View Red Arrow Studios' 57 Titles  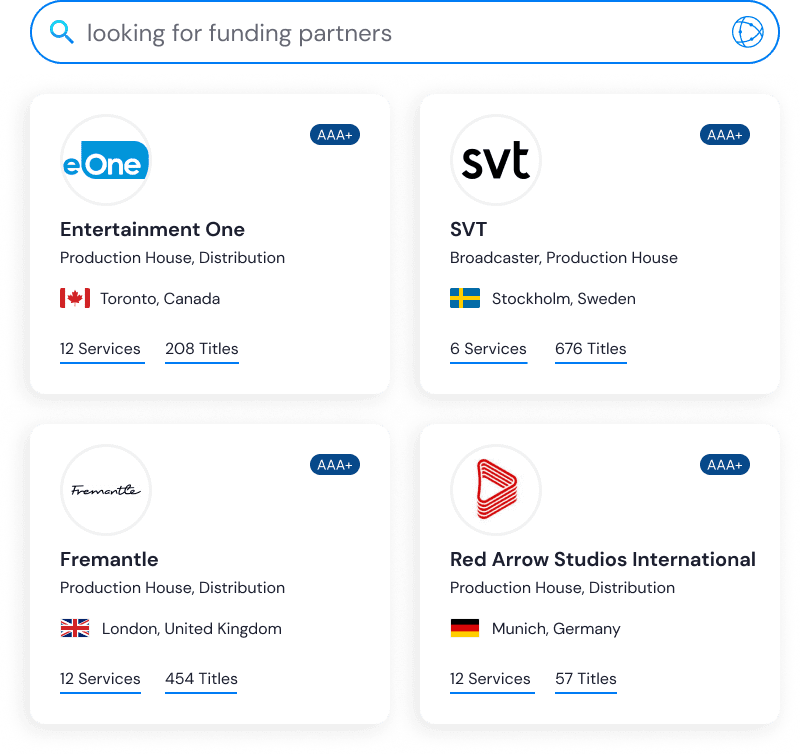(586, 679)
